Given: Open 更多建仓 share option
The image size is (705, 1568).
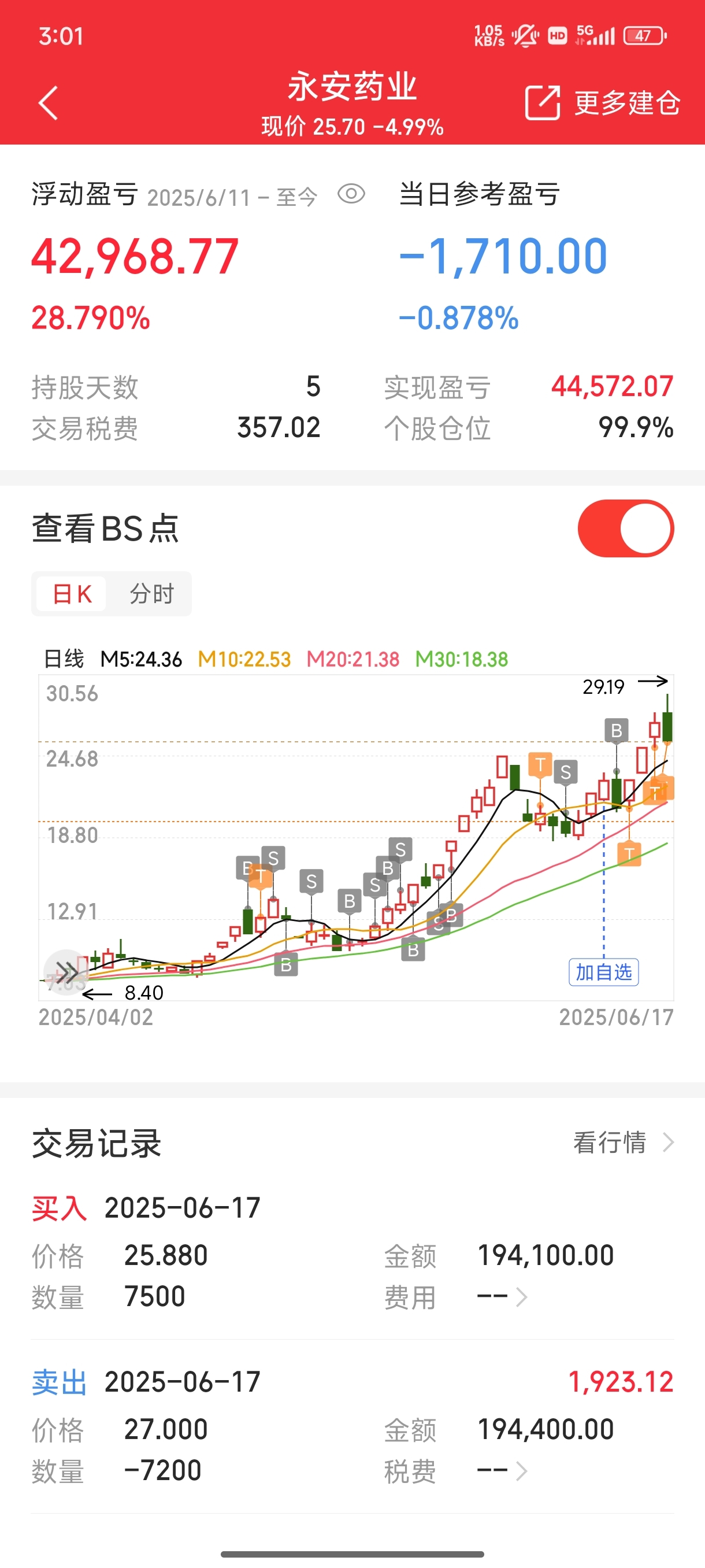Looking at the screenshot, I should click(x=602, y=102).
